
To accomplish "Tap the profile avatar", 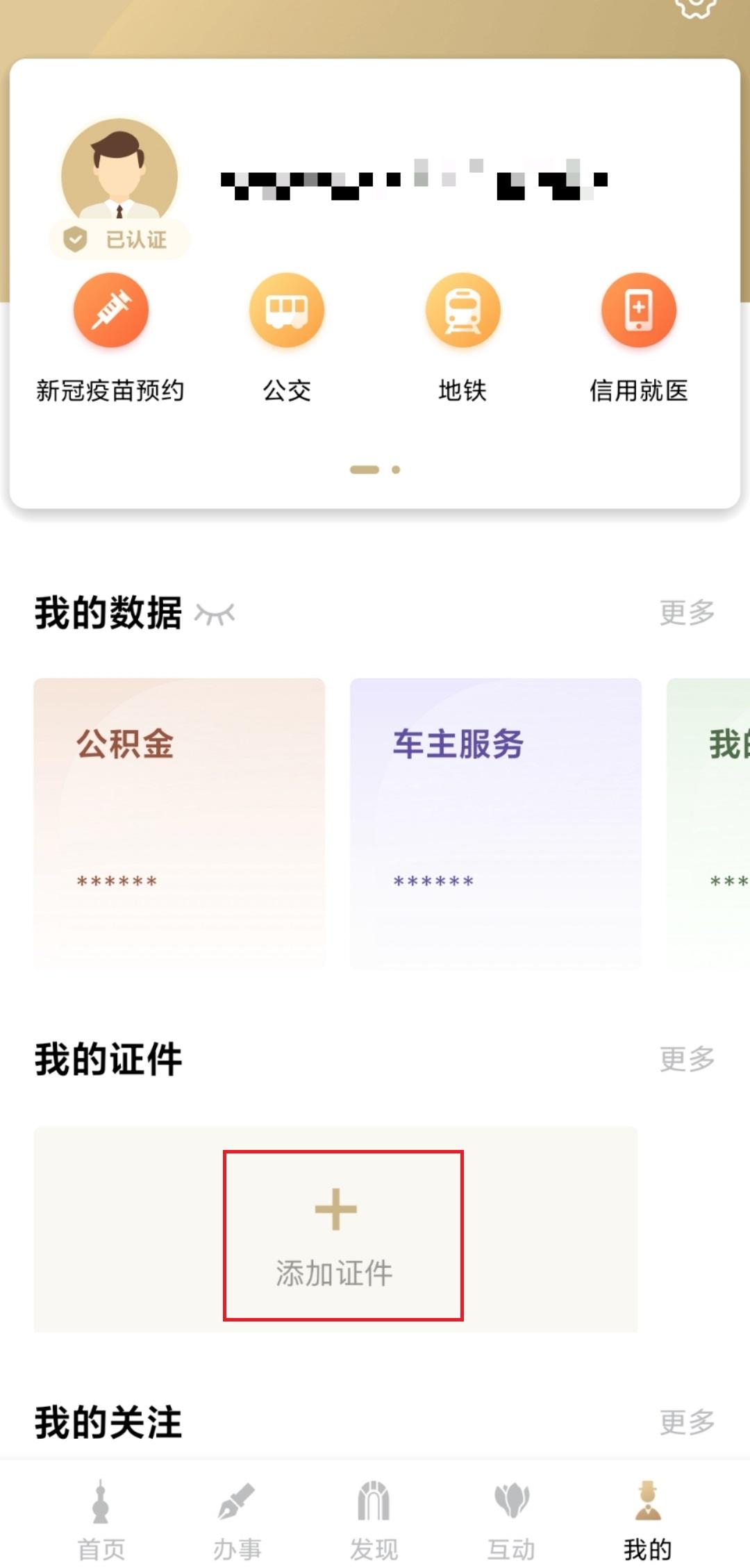I will 119,176.
